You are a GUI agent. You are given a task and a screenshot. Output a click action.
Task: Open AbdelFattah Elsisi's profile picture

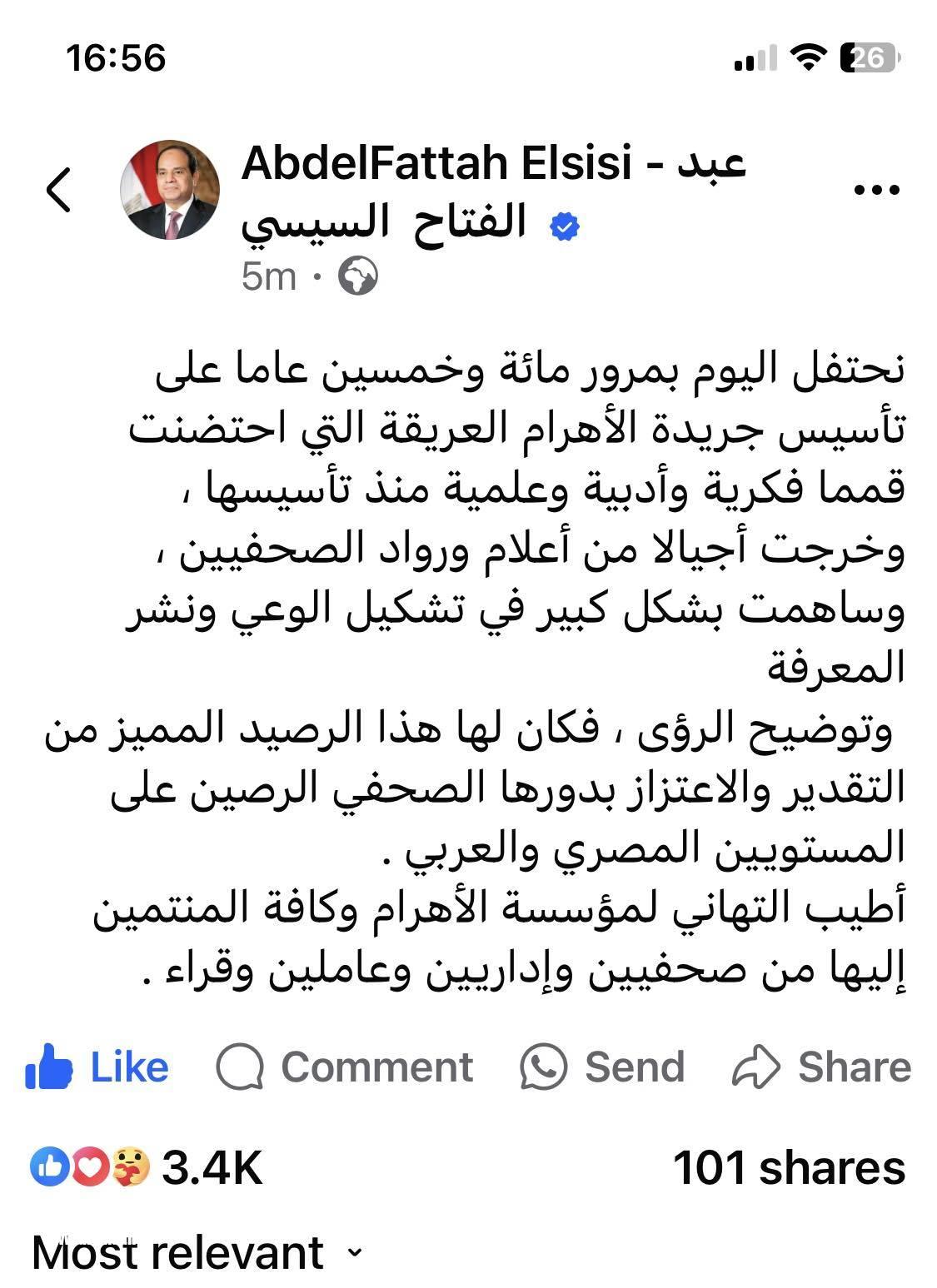(x=170, y=190)
